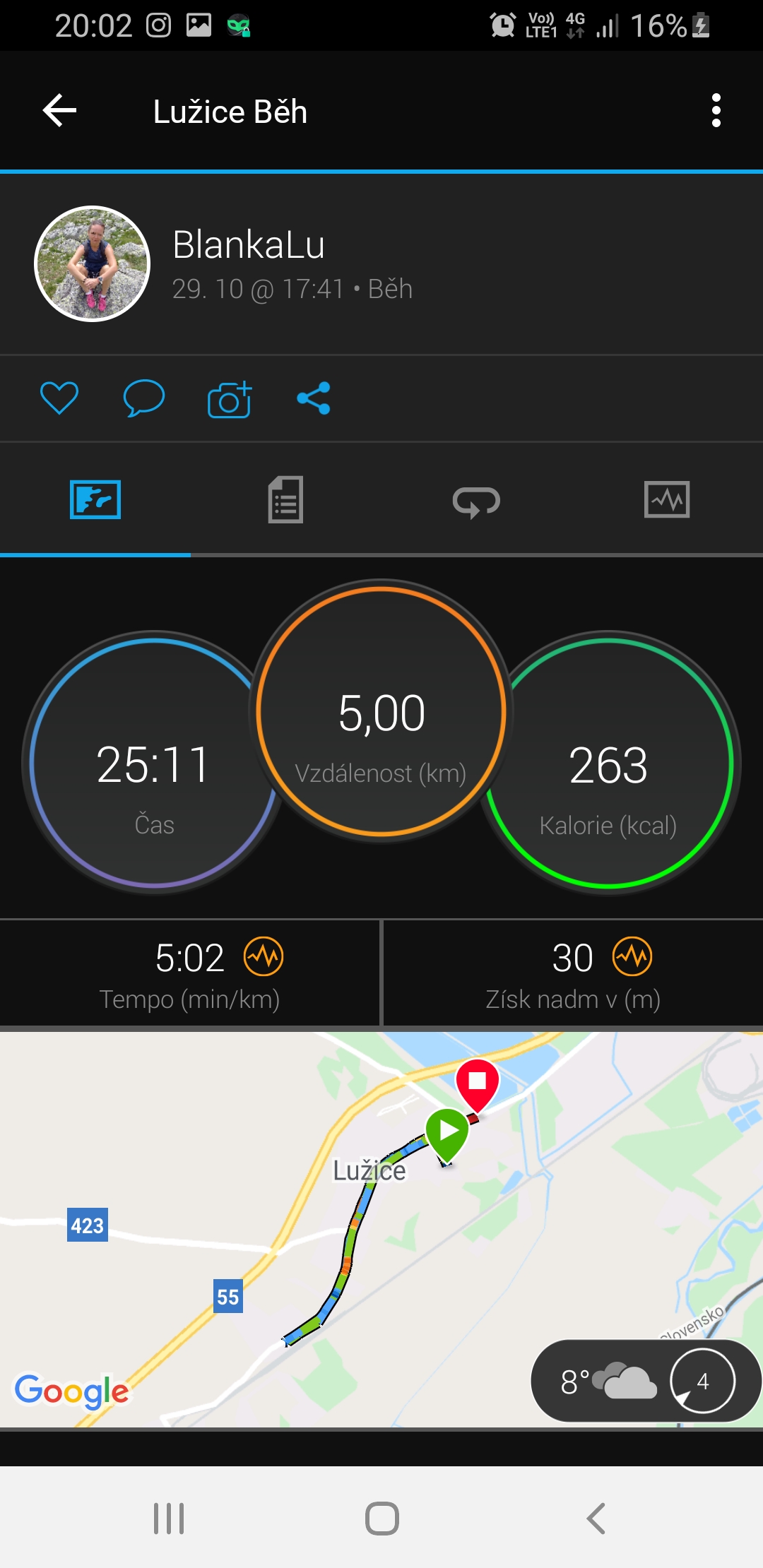
Task: Select the overview map tab
Action: (x=95, y=500)
